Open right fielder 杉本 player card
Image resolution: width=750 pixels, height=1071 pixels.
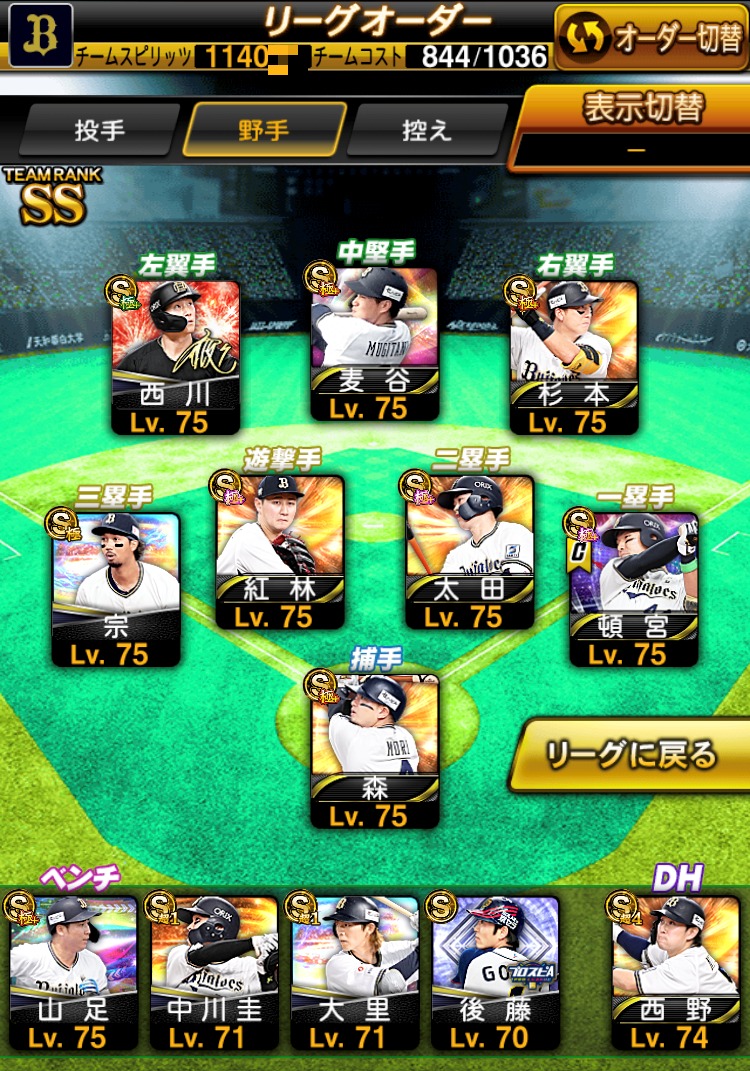573,356
